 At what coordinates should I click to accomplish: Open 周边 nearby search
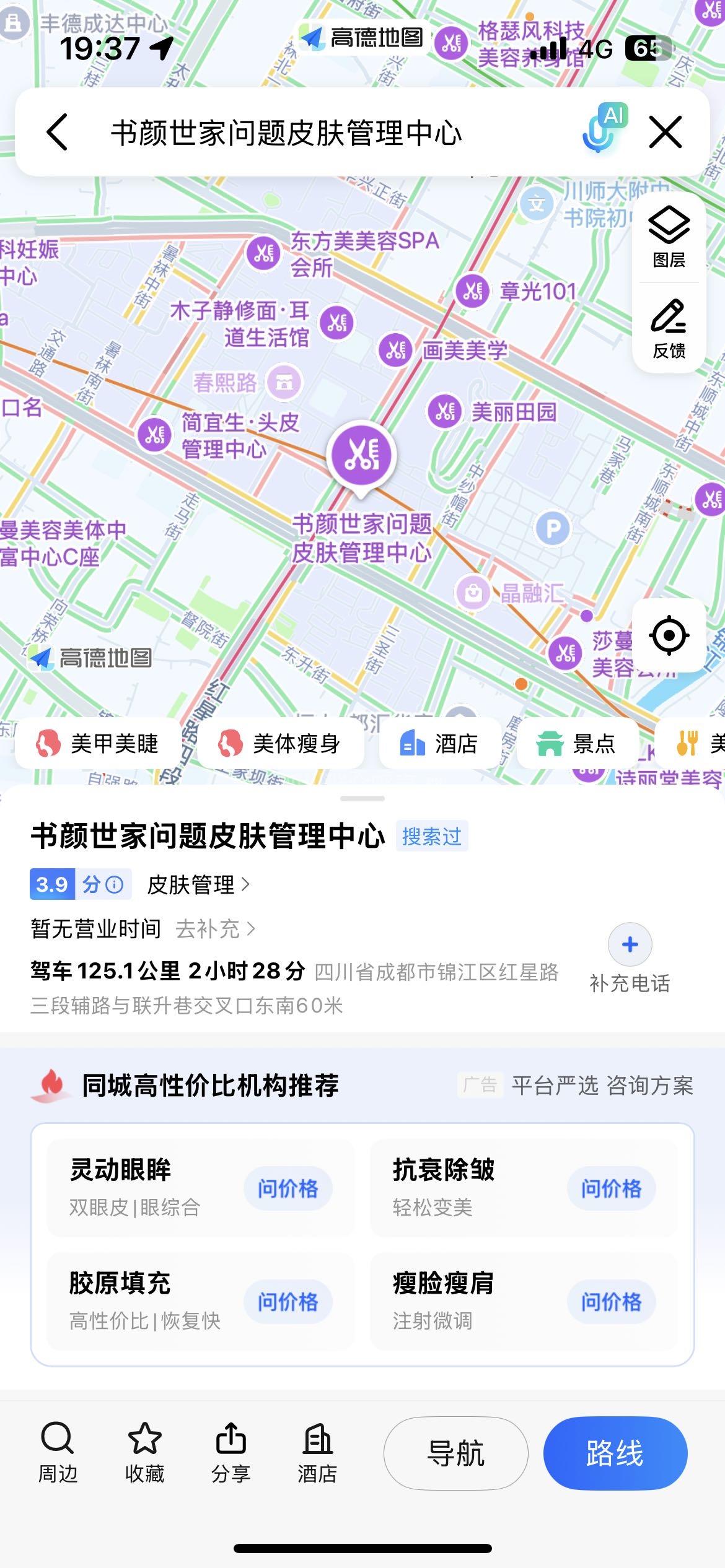(58, 1453)
